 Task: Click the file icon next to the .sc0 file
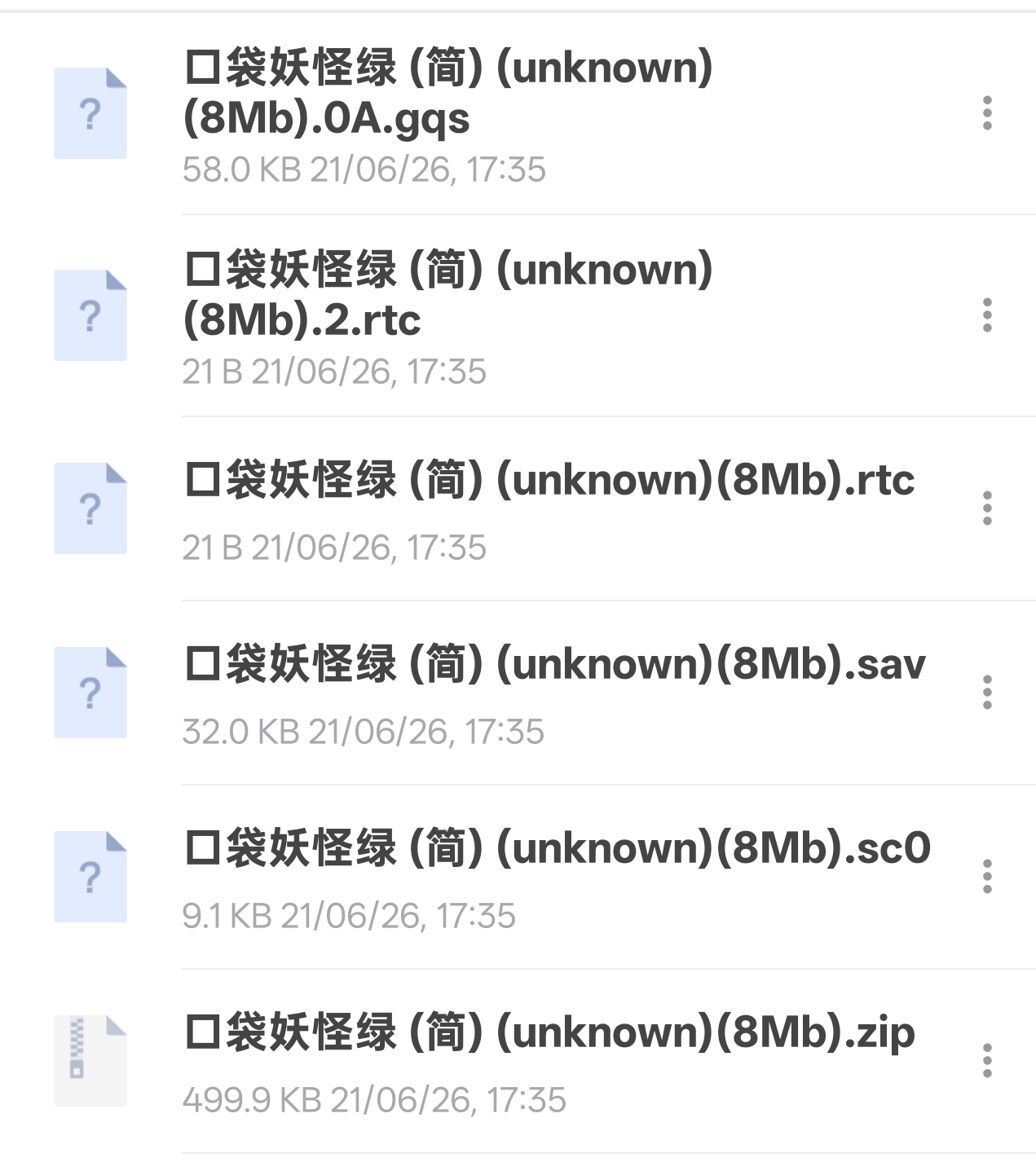click(90, 874)
